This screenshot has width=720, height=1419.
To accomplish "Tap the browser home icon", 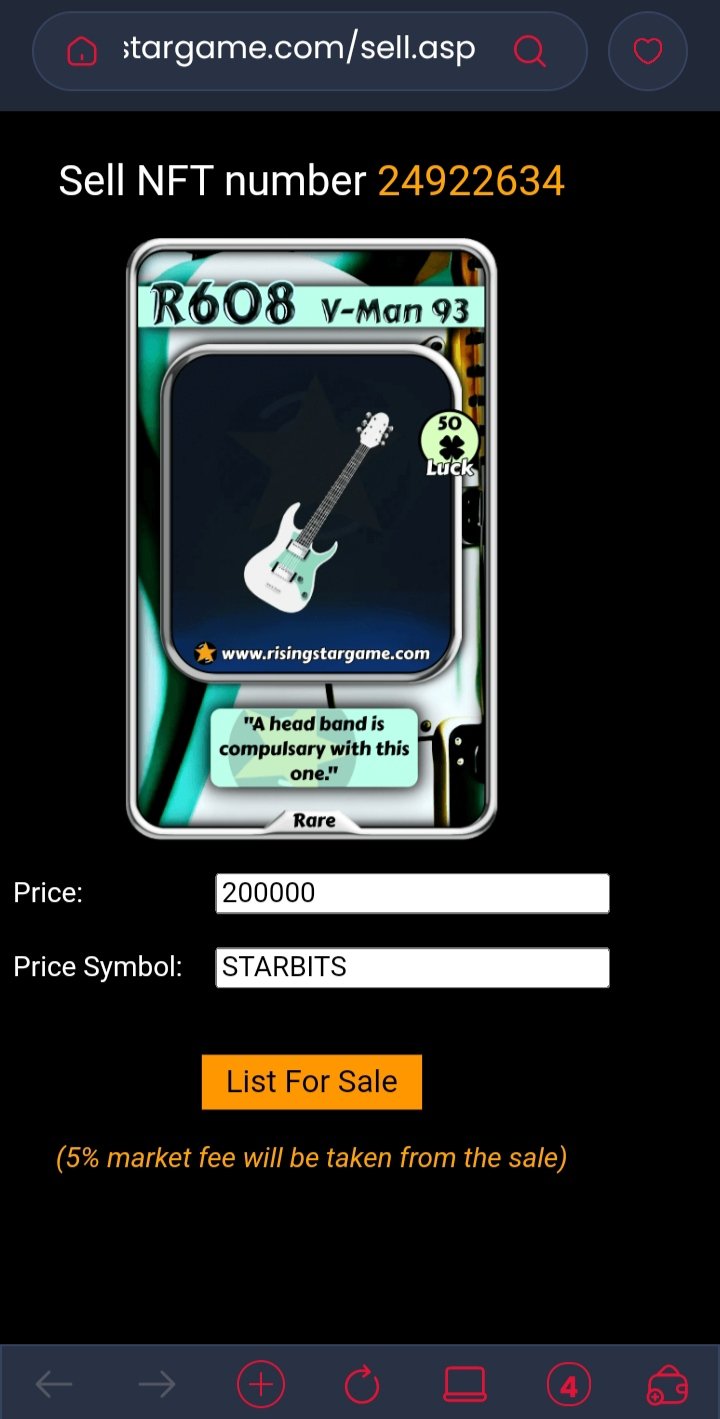I will (x=82, y=51).
